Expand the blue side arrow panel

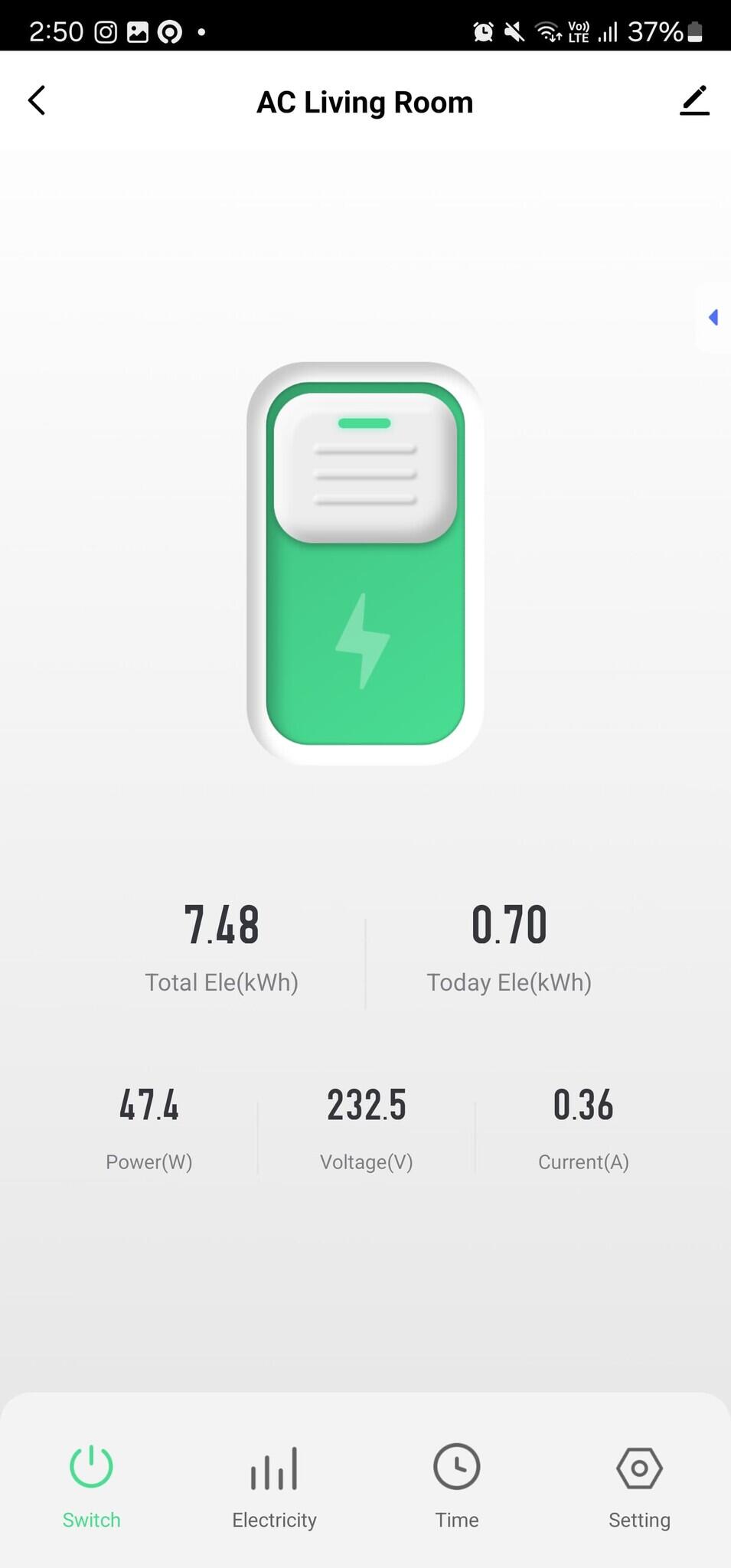(713, 317)
